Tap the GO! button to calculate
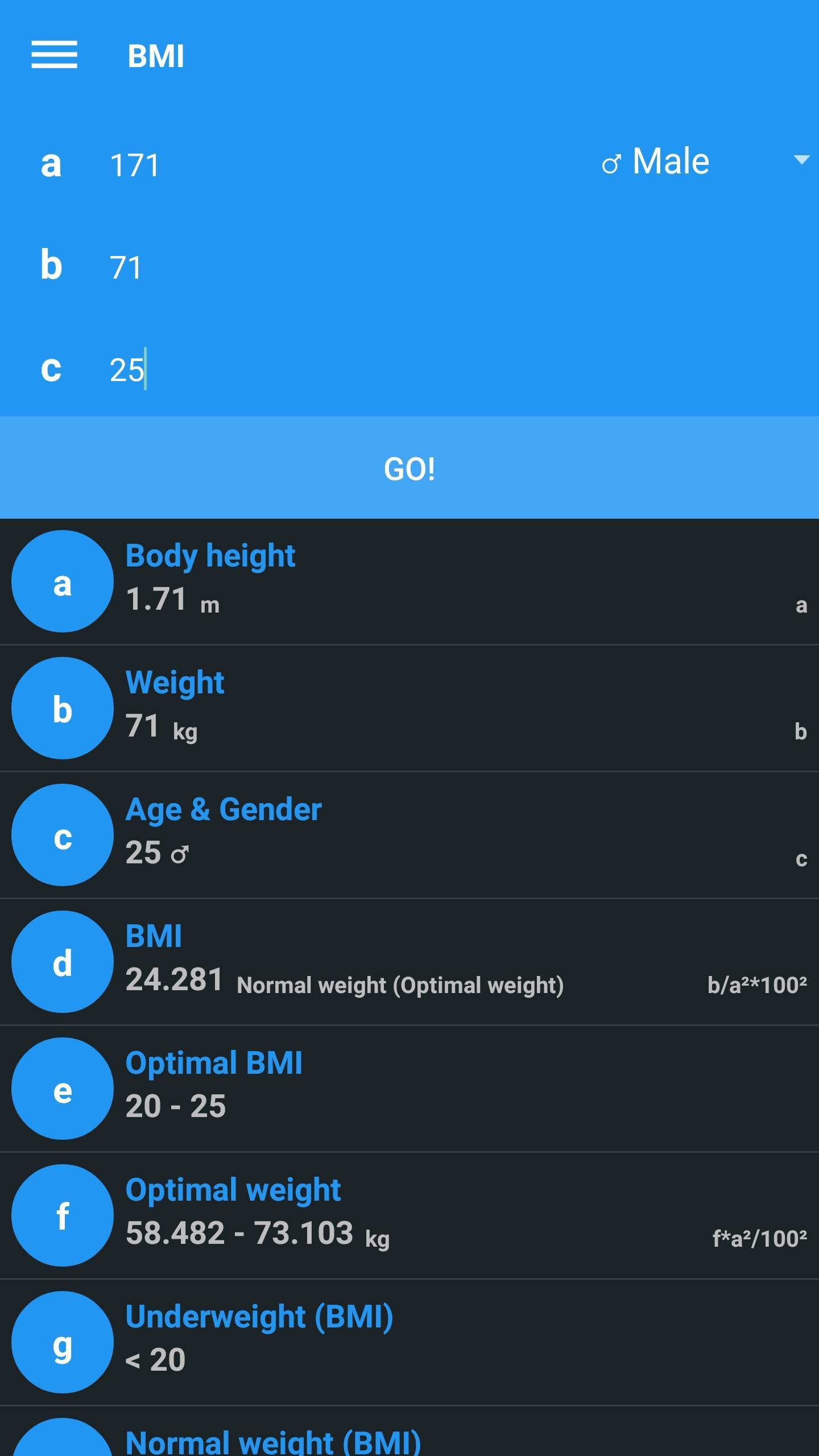Screen dimensions: 819x1456 pyautogui.click(x=409, y=468)
